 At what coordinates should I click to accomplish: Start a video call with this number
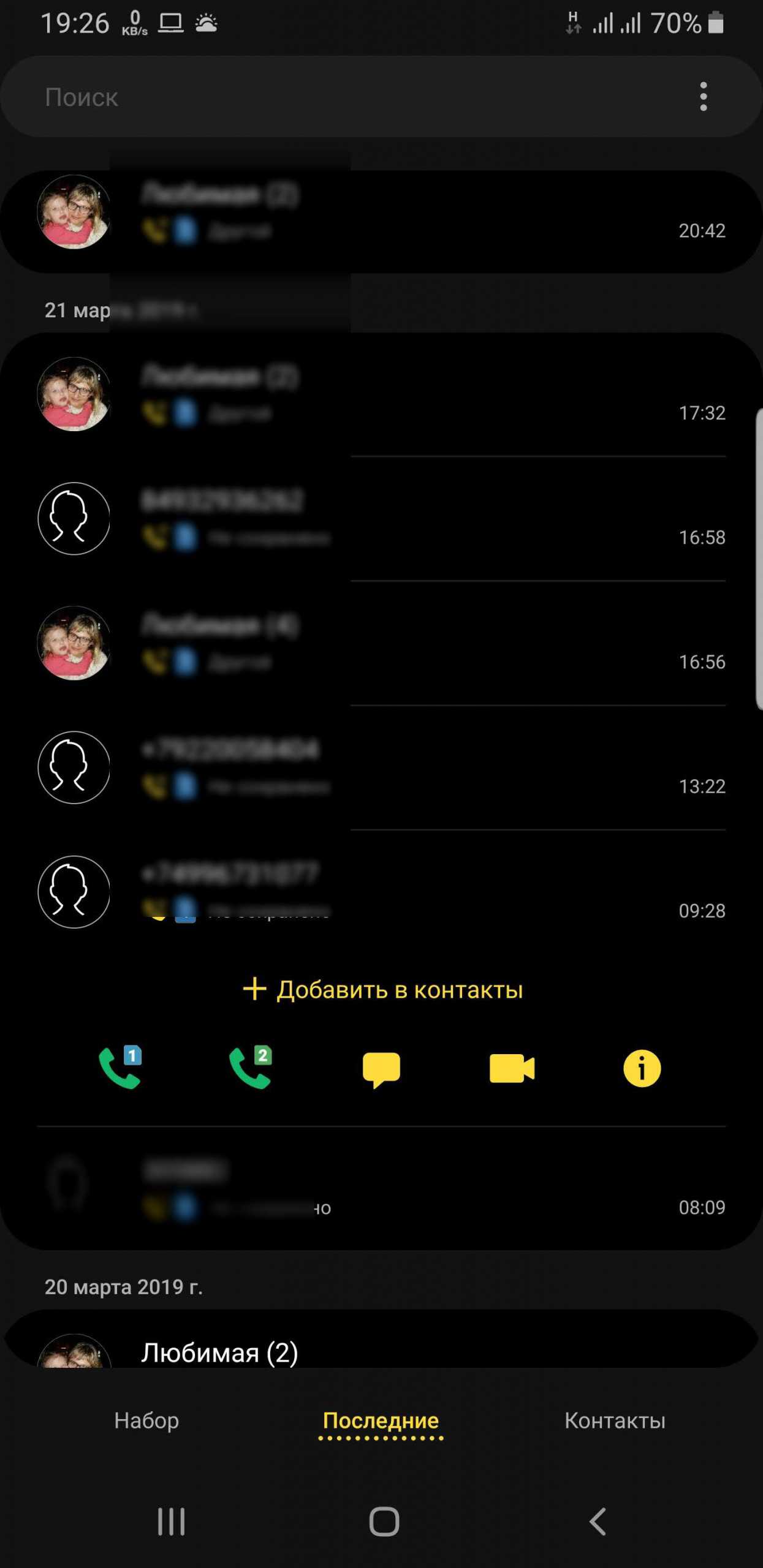(512, 1069)
